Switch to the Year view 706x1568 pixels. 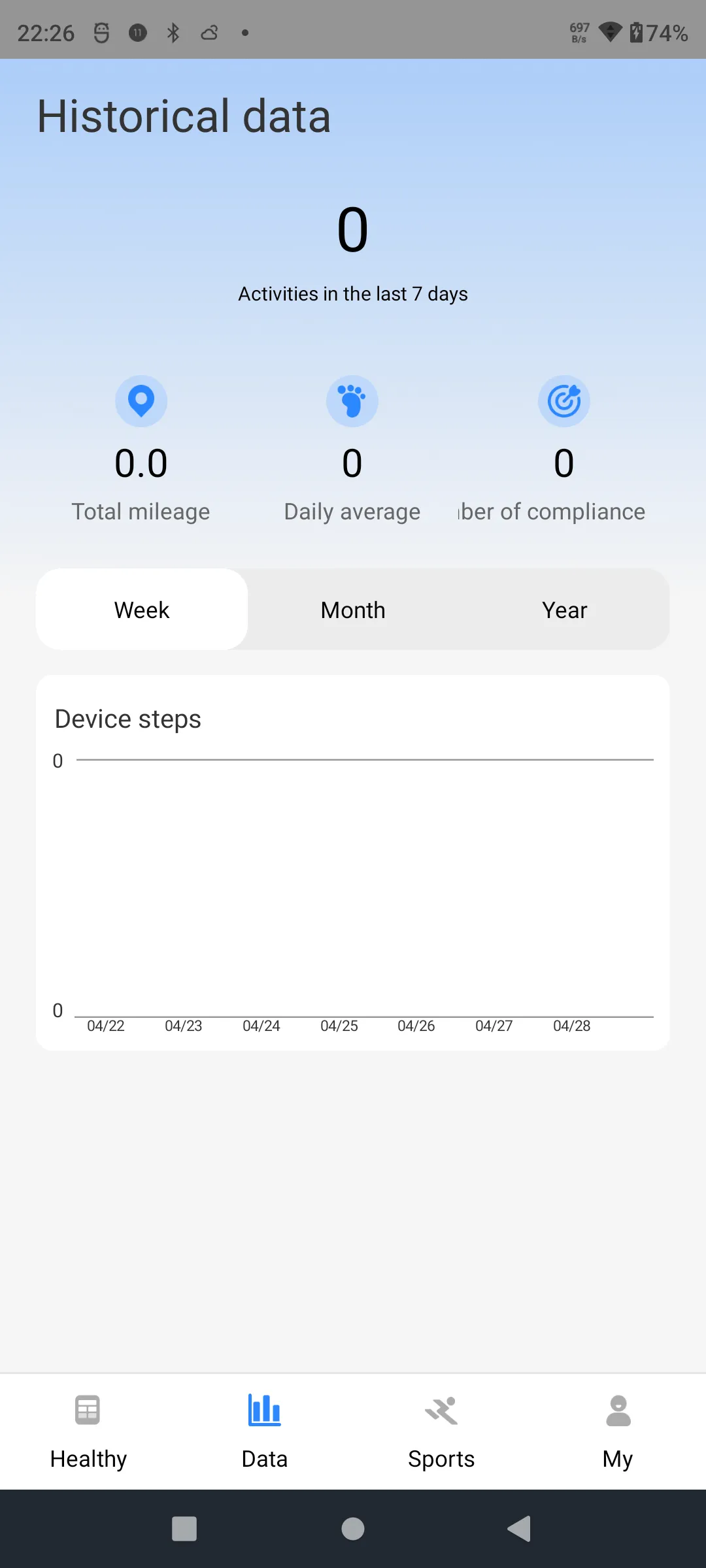coord(564,610)
